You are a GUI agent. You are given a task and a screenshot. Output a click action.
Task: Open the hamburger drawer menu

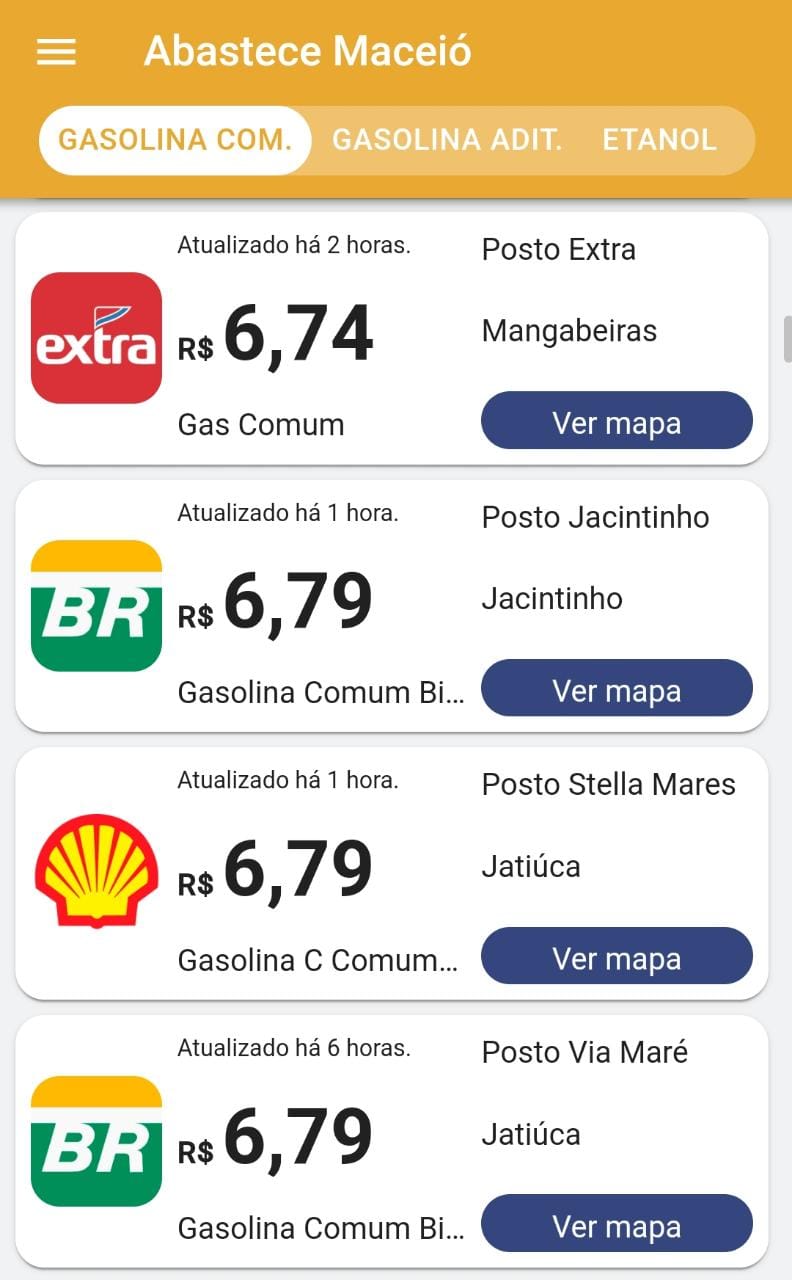coord(56,51)
